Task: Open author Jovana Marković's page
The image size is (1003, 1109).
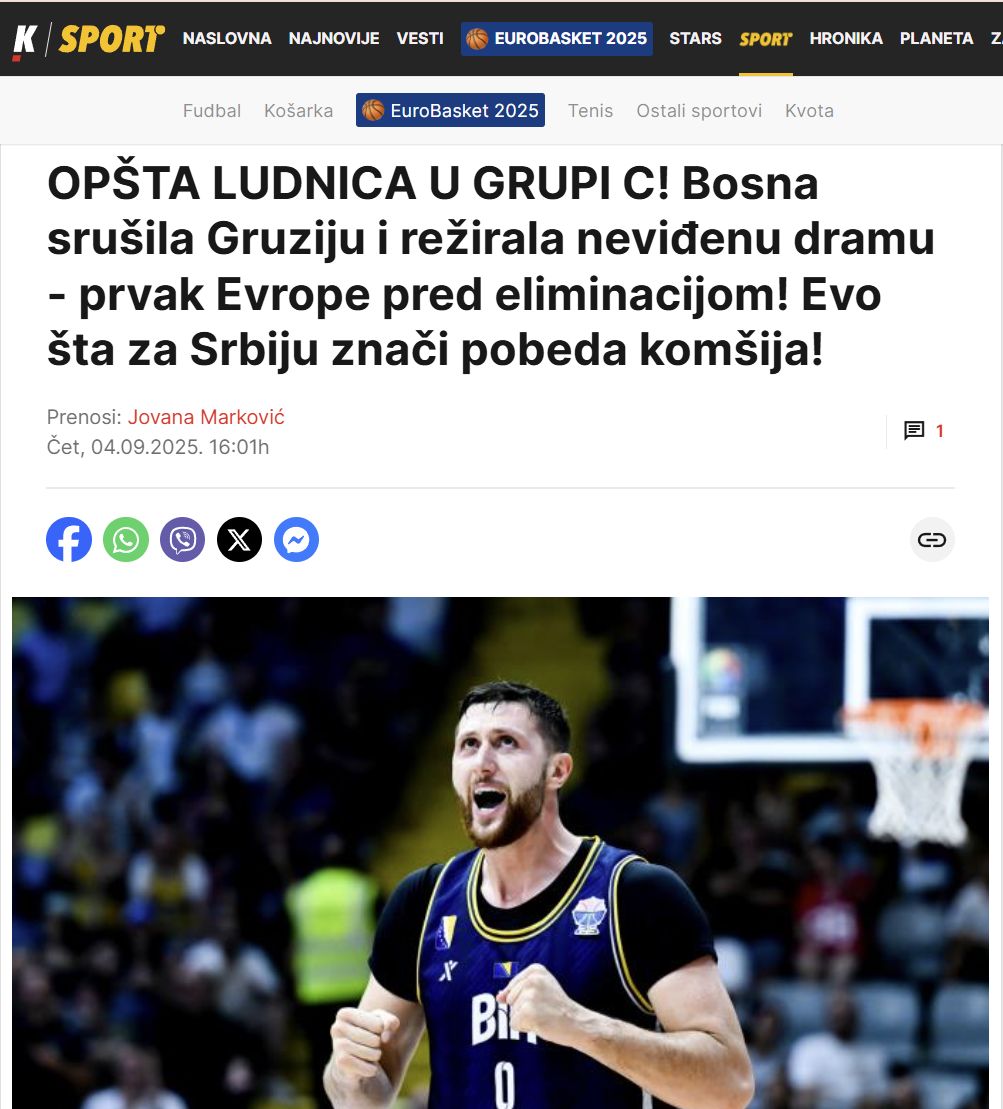Action: (x=206, y=417)
